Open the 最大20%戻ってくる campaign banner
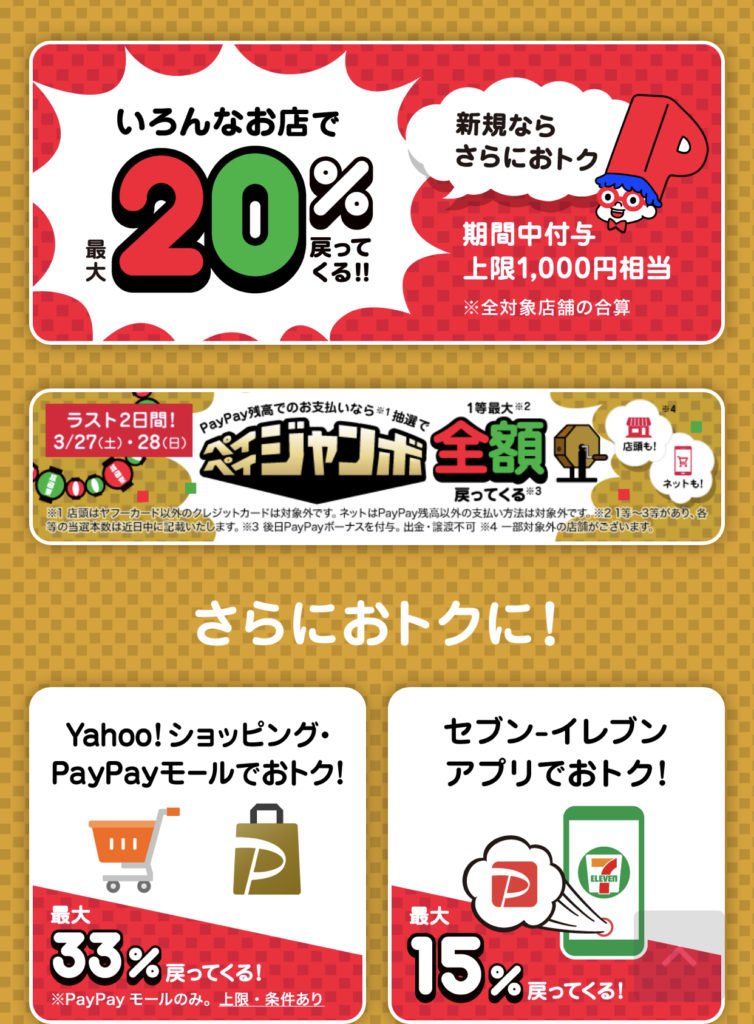 [376, 192]
